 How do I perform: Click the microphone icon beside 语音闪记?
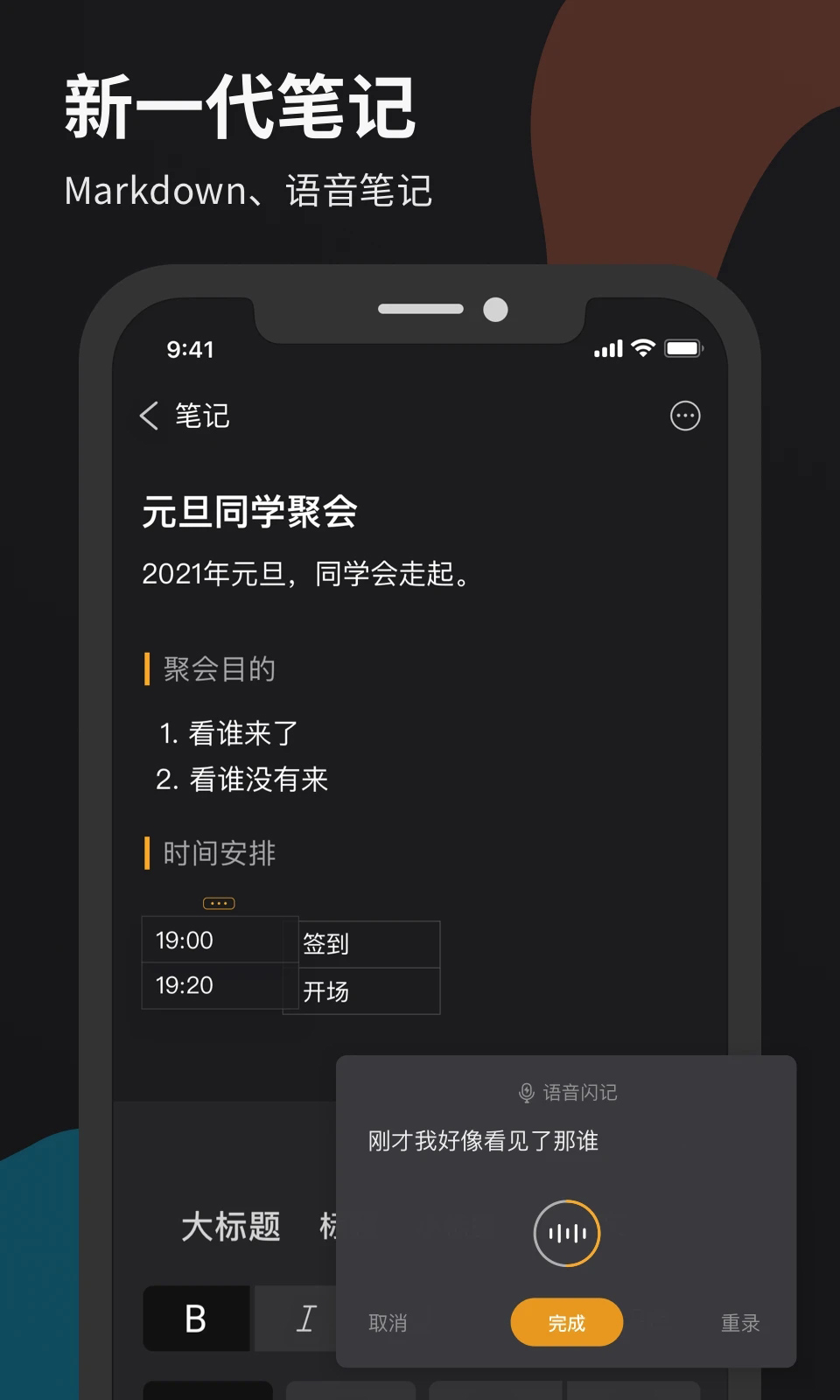[526, 1090]
